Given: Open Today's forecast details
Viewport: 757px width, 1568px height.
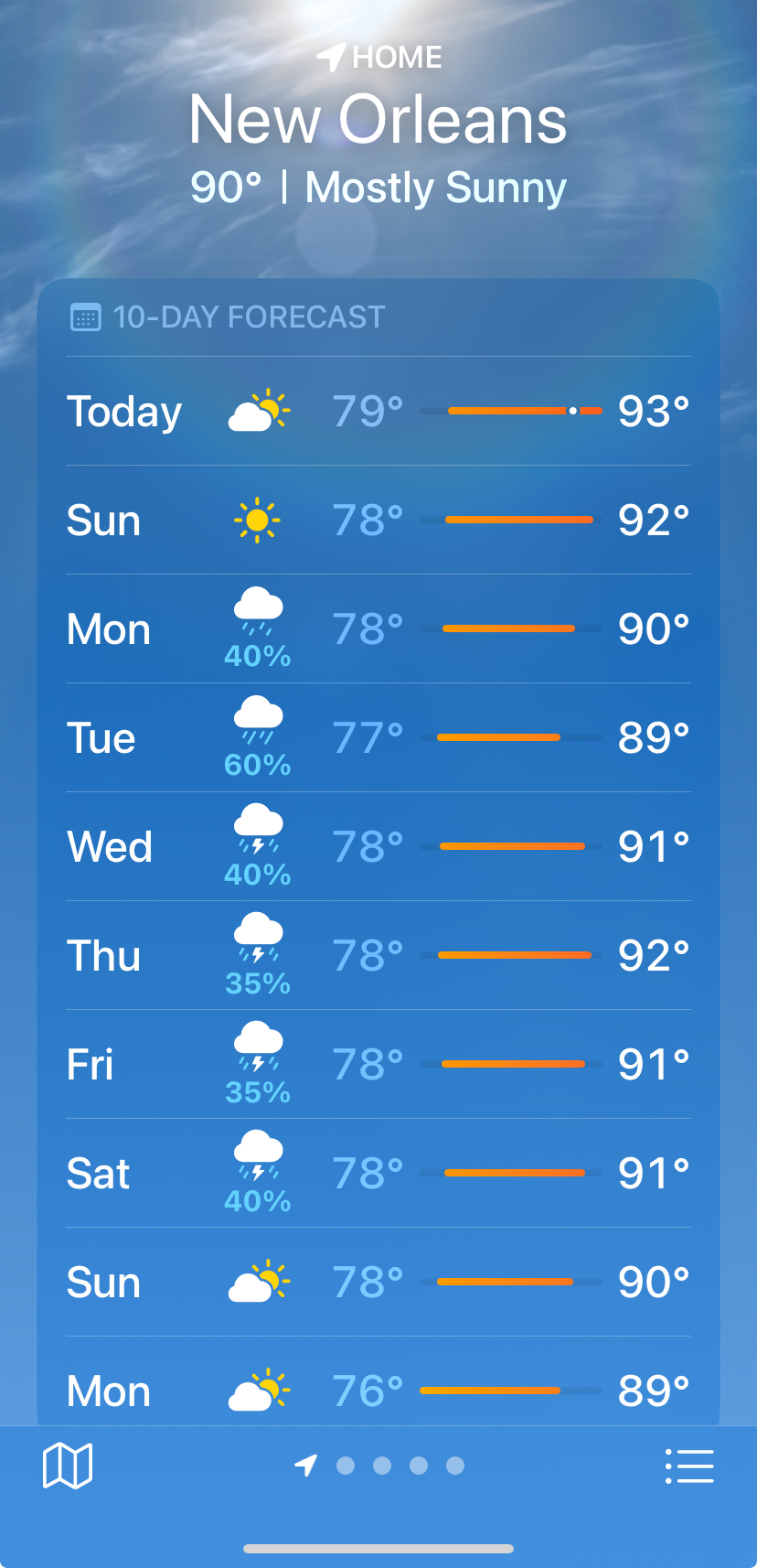Looking at the screenshot, I should [378, 411].
